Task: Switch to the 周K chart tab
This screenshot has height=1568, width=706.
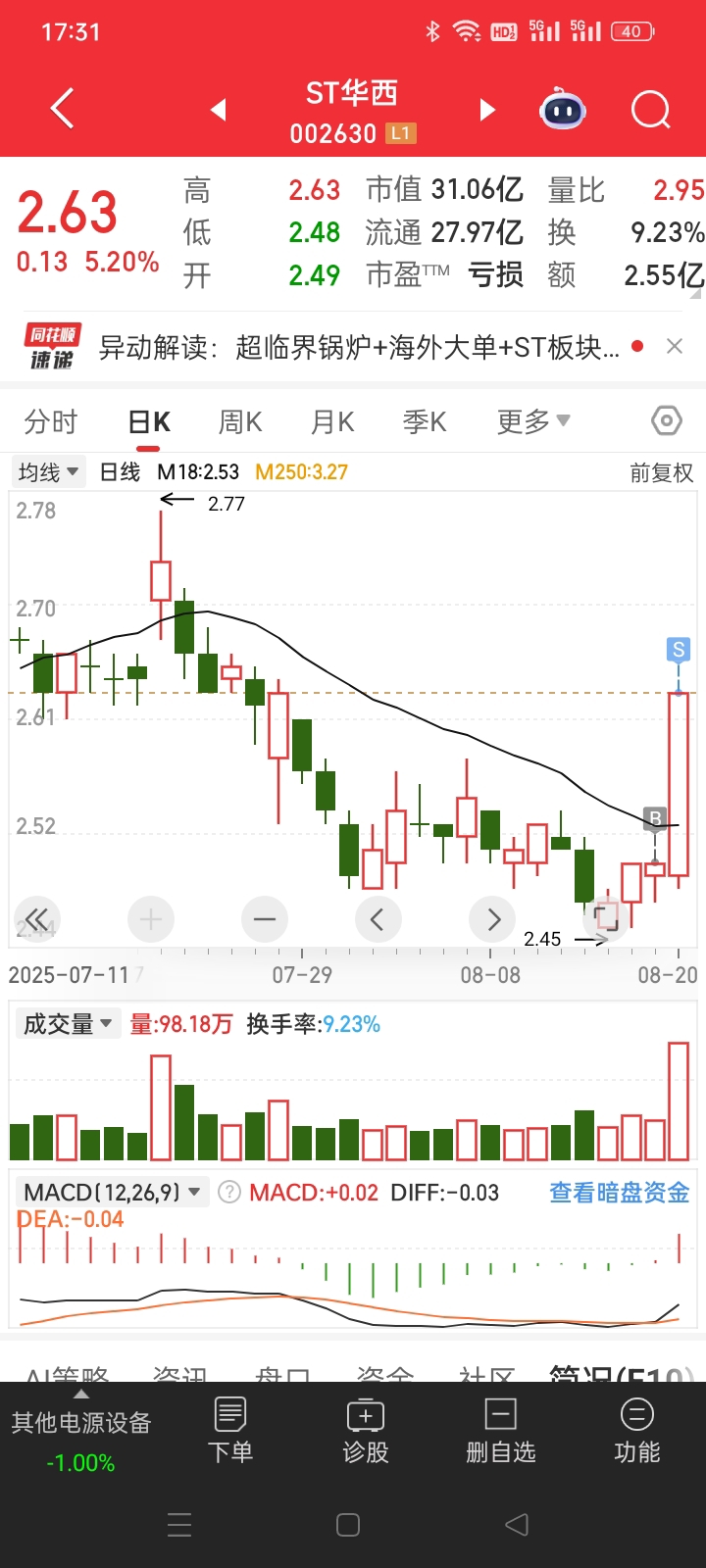Action: [240, 422]
